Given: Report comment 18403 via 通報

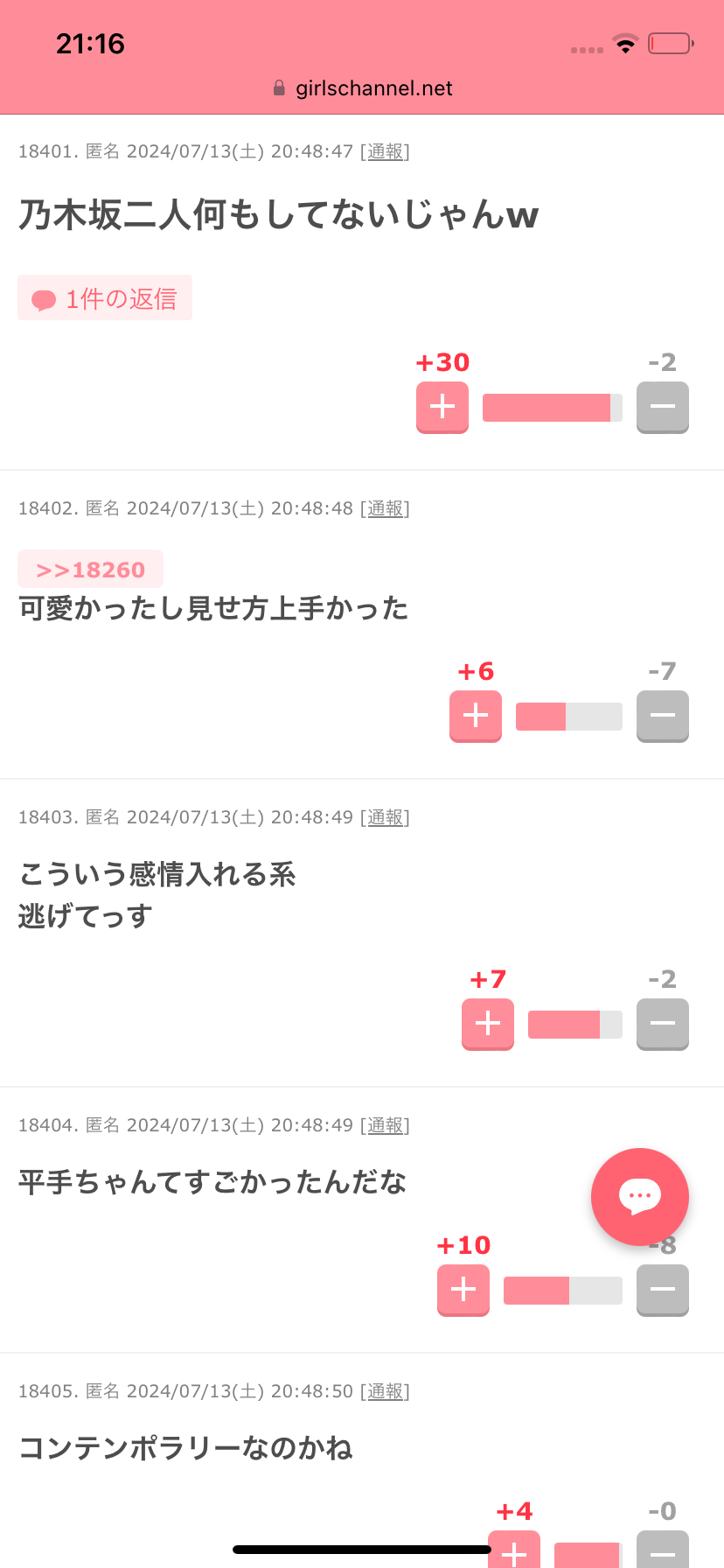Looking at the screenshot, I should pos(386,817).
